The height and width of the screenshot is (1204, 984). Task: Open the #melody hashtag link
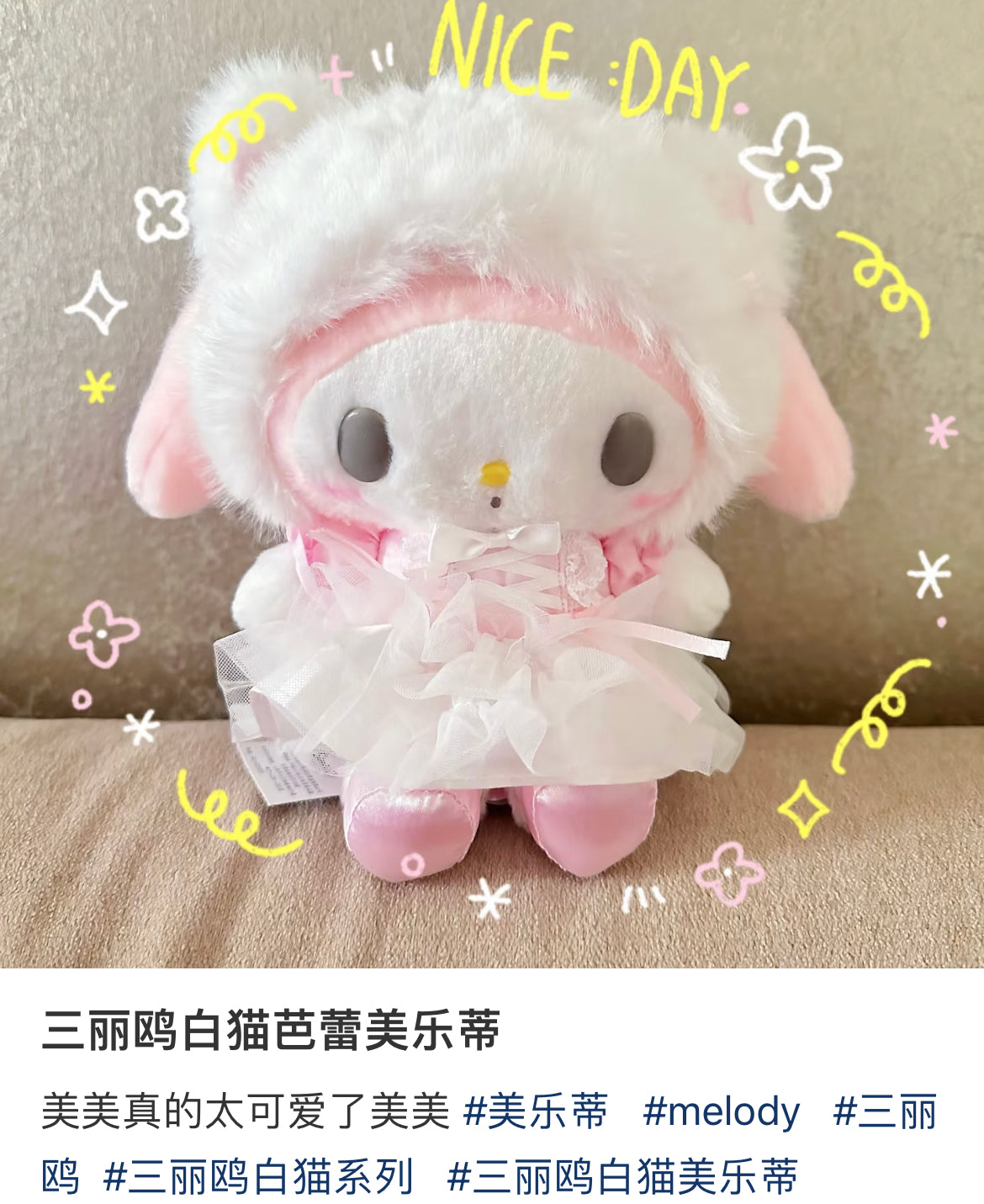point(721,1111)
